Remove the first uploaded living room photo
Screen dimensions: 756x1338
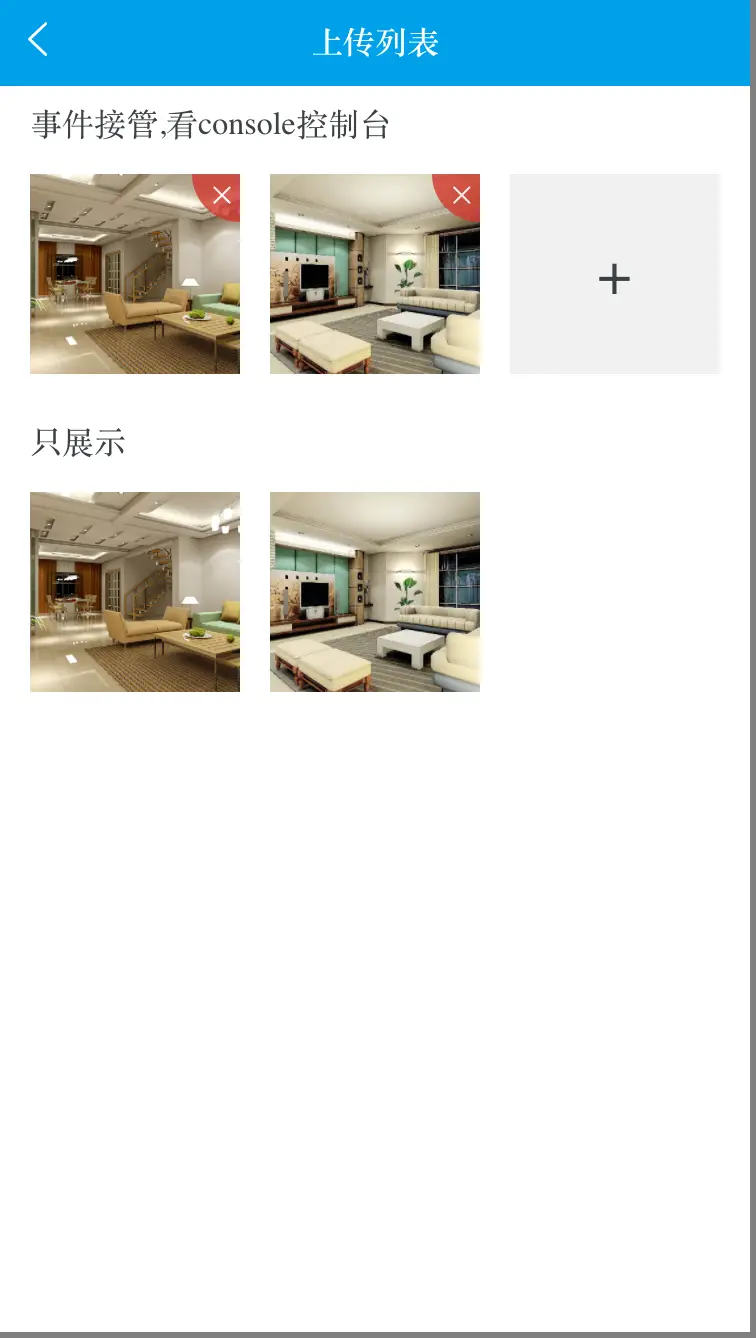tap(222, 195)
